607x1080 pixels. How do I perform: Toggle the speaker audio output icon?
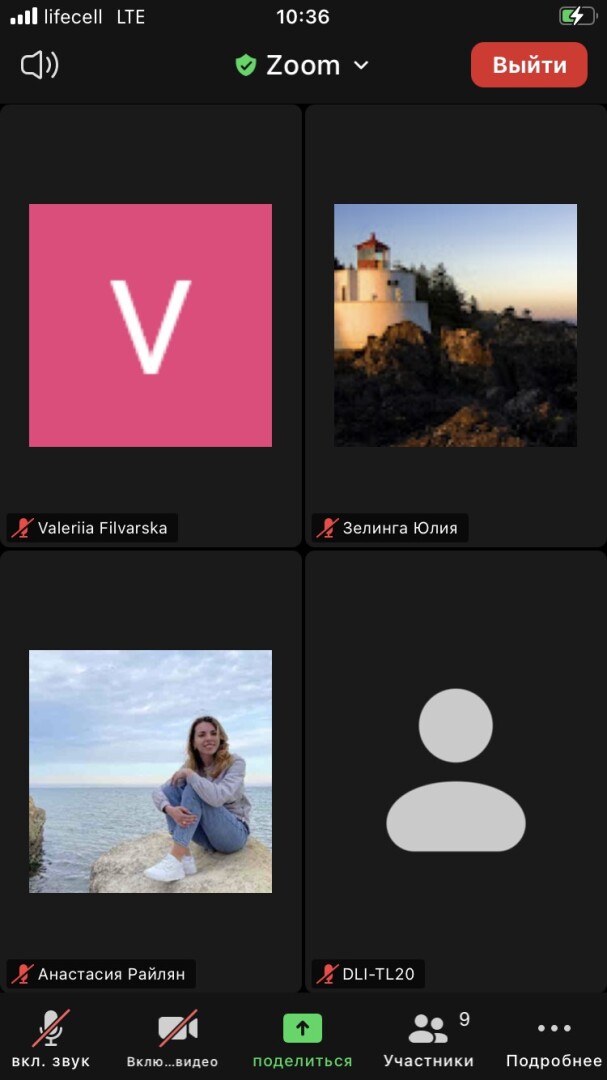40,66
